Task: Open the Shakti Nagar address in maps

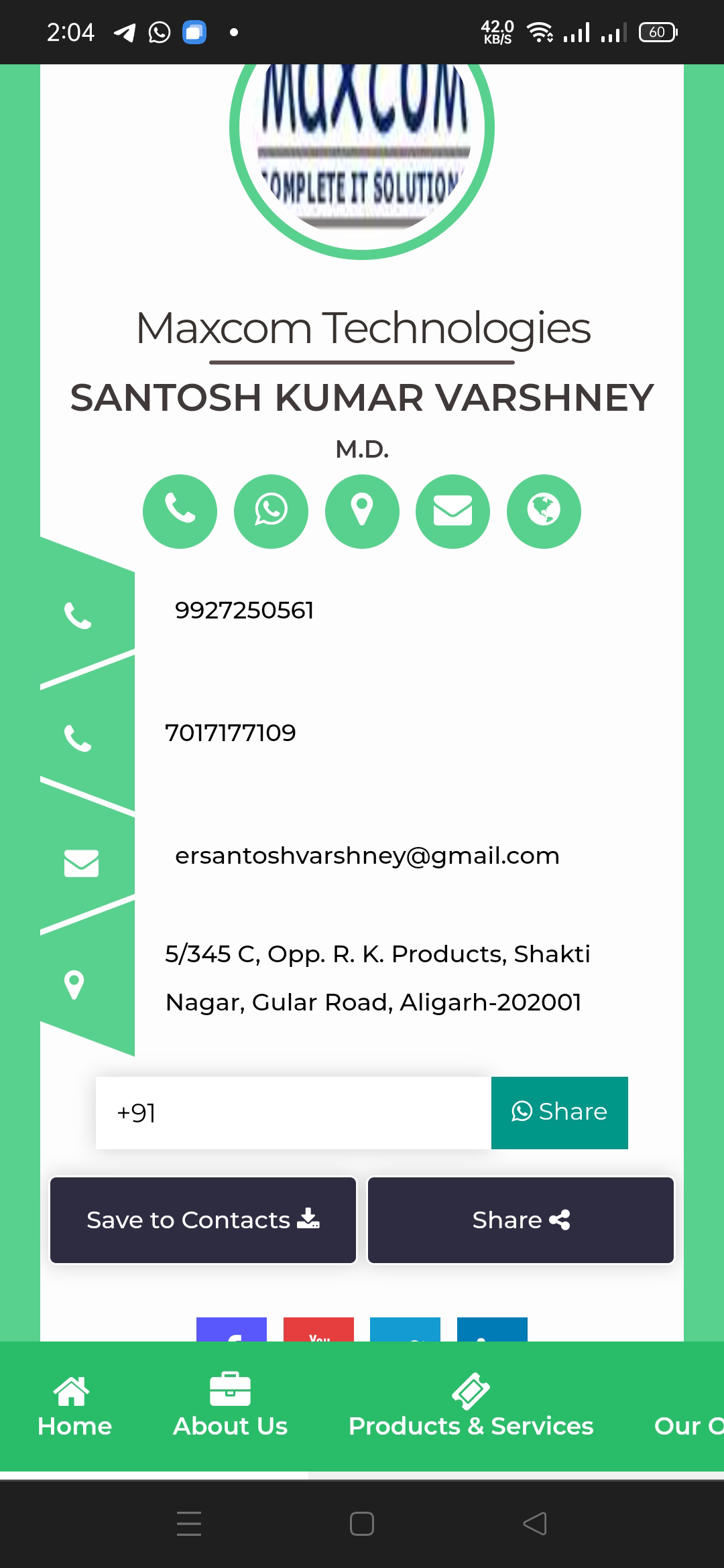Action: [377, 978]
